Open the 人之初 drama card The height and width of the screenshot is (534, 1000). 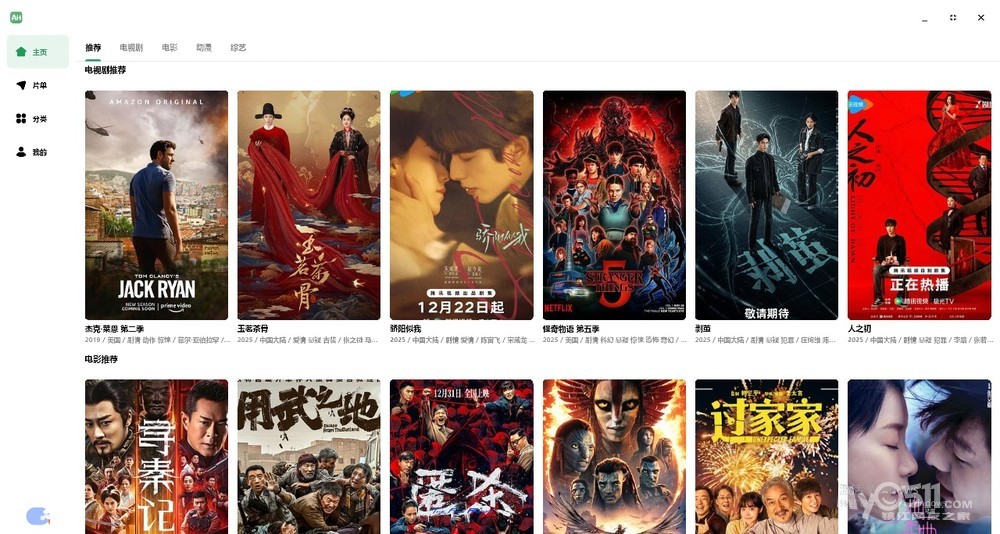[x=919, y=205]
